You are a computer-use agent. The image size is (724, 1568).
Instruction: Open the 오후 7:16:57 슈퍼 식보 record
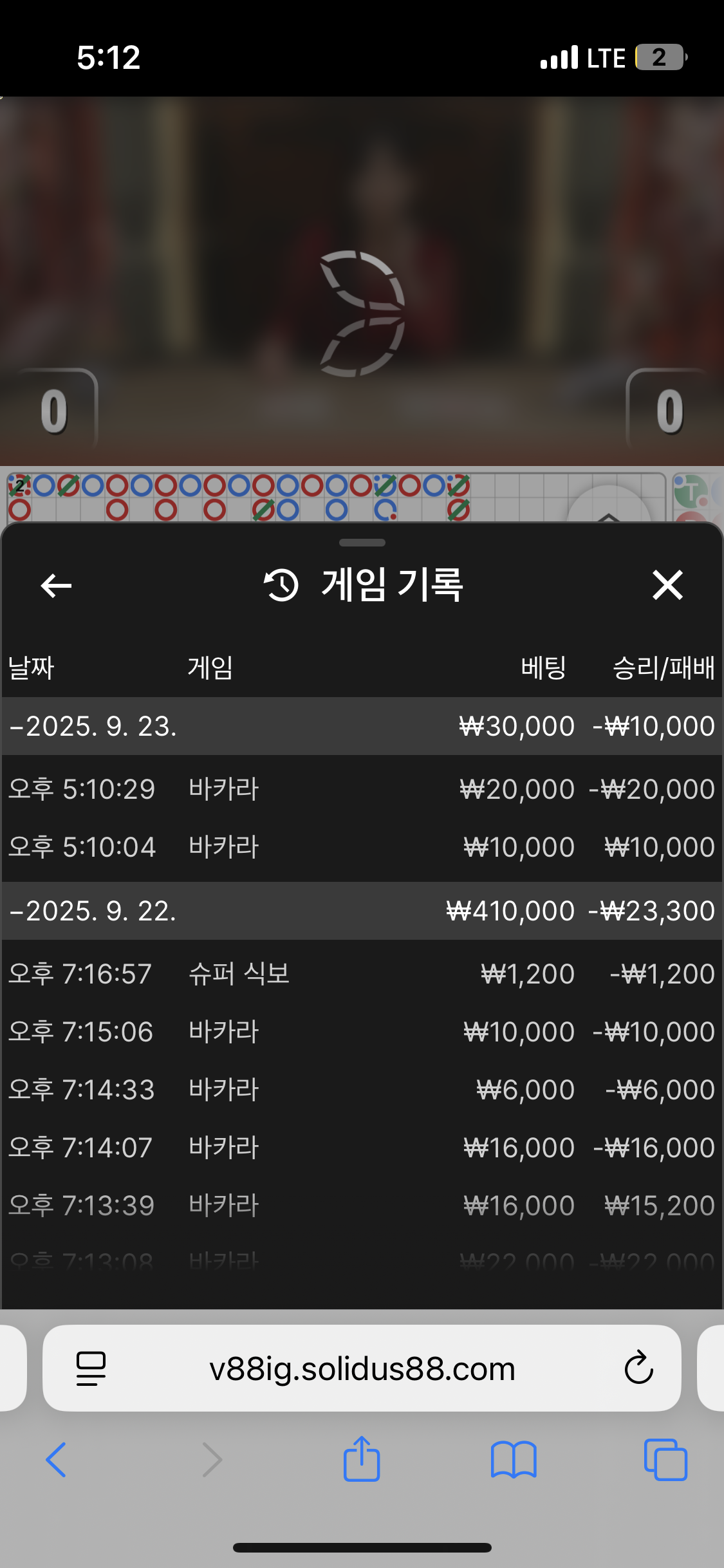pyautogui.click(x=360, y=974)
